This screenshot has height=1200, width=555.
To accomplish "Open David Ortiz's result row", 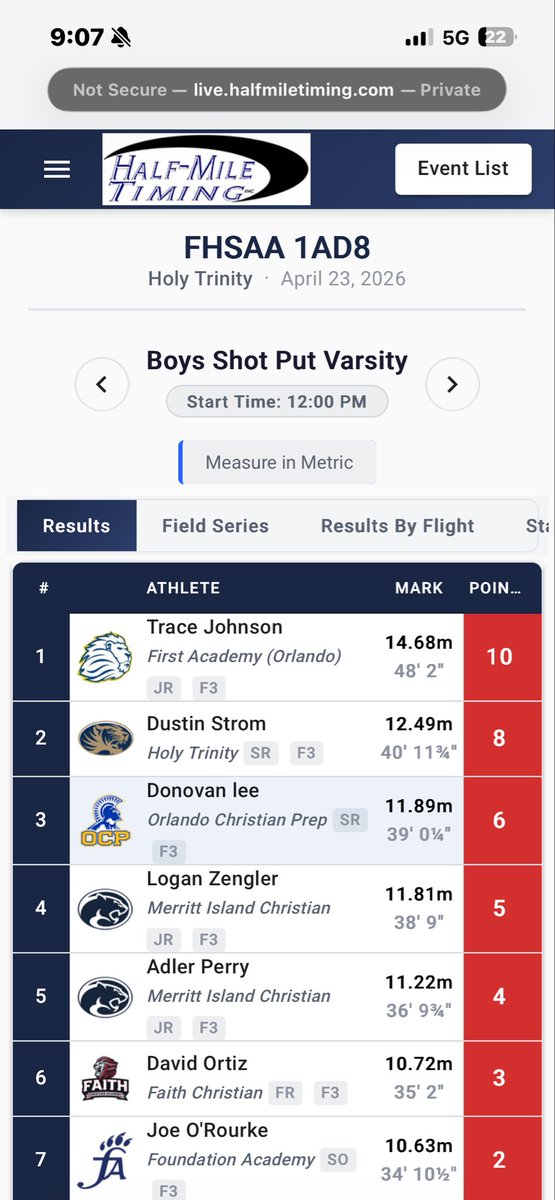I will click(277, 1079).
